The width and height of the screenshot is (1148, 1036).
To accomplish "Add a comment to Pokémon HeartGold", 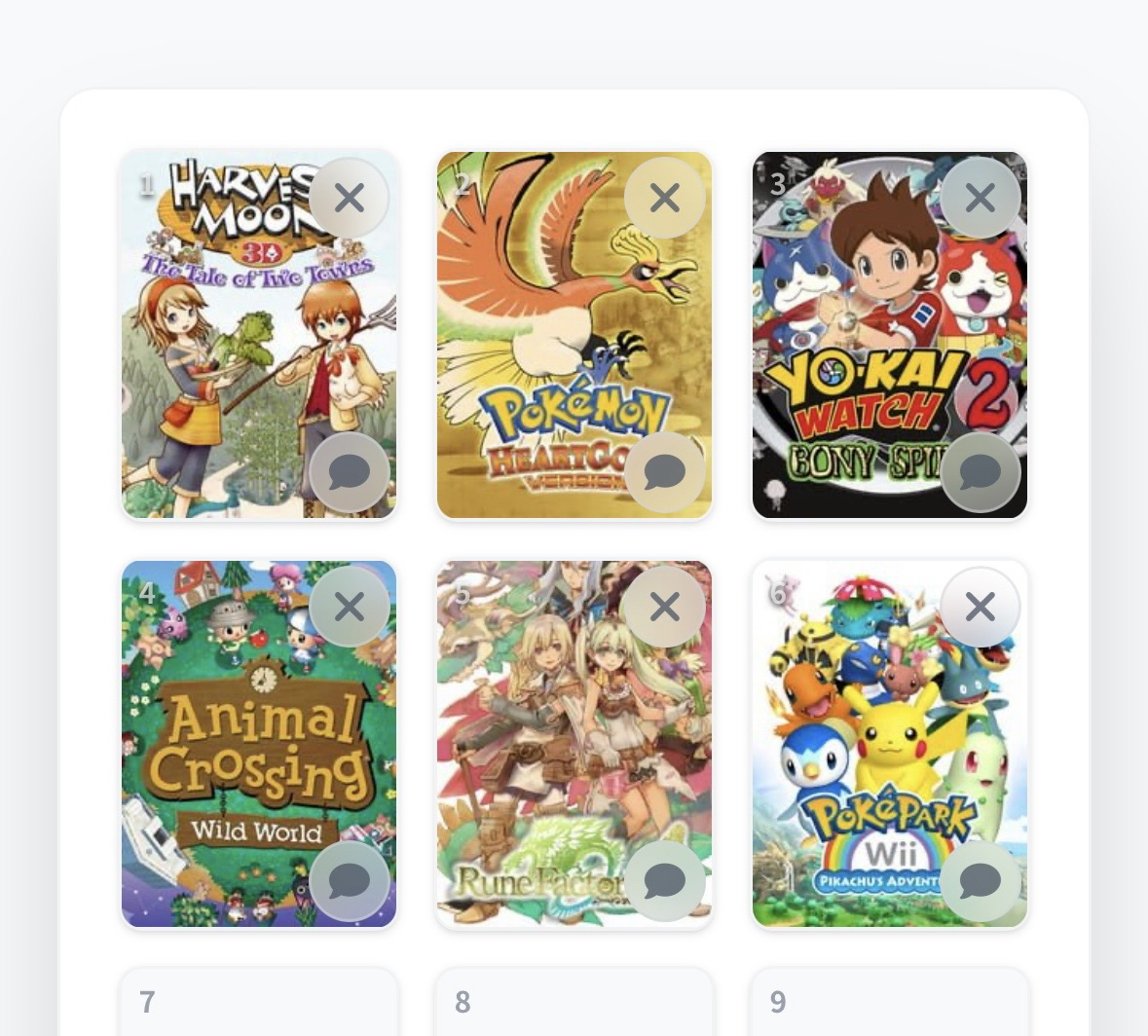I will (x=664, y=472).
